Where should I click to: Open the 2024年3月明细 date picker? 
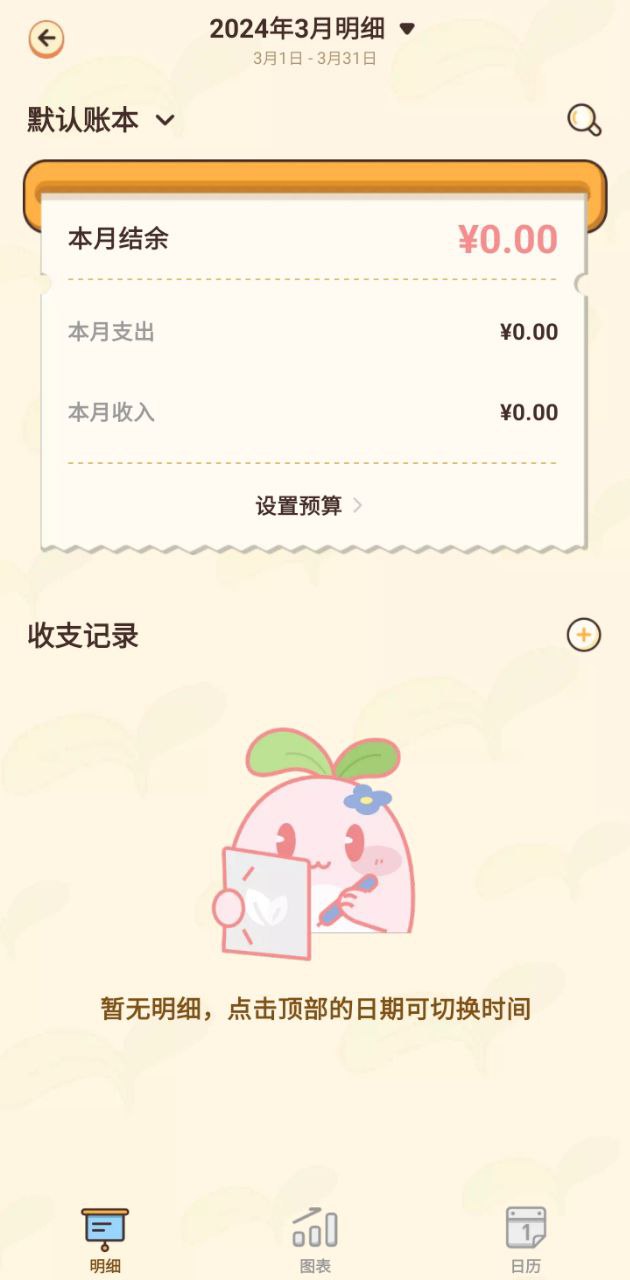click(x=312, y=29)
